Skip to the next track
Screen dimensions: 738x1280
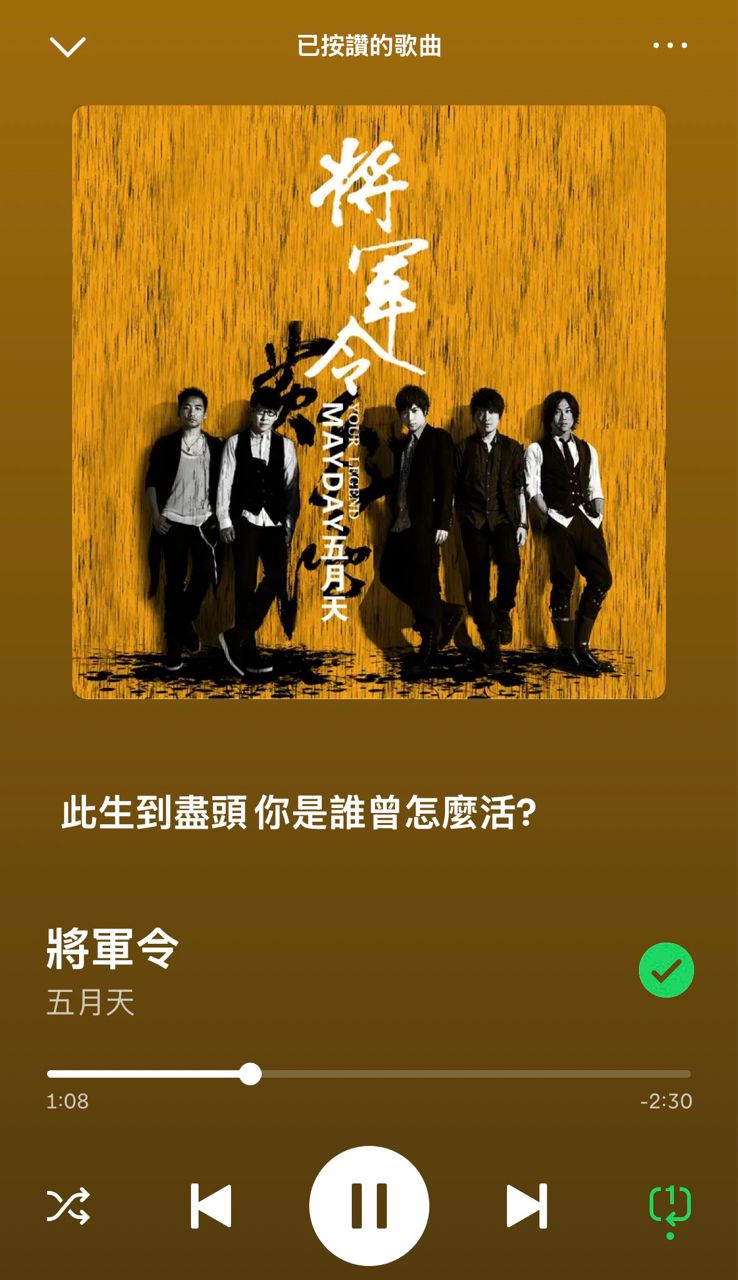pos(526,1206)
